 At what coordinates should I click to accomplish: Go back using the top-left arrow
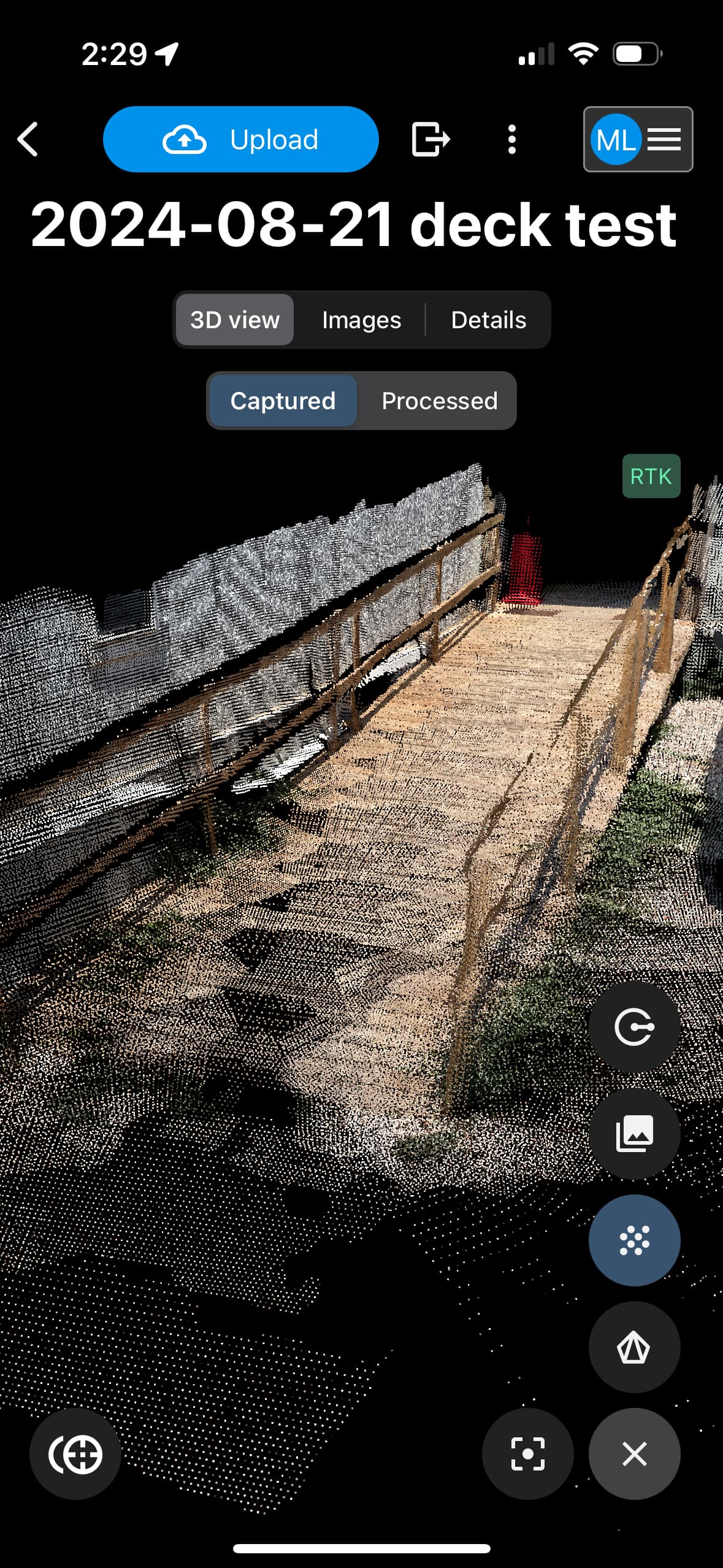pos(28,139)
